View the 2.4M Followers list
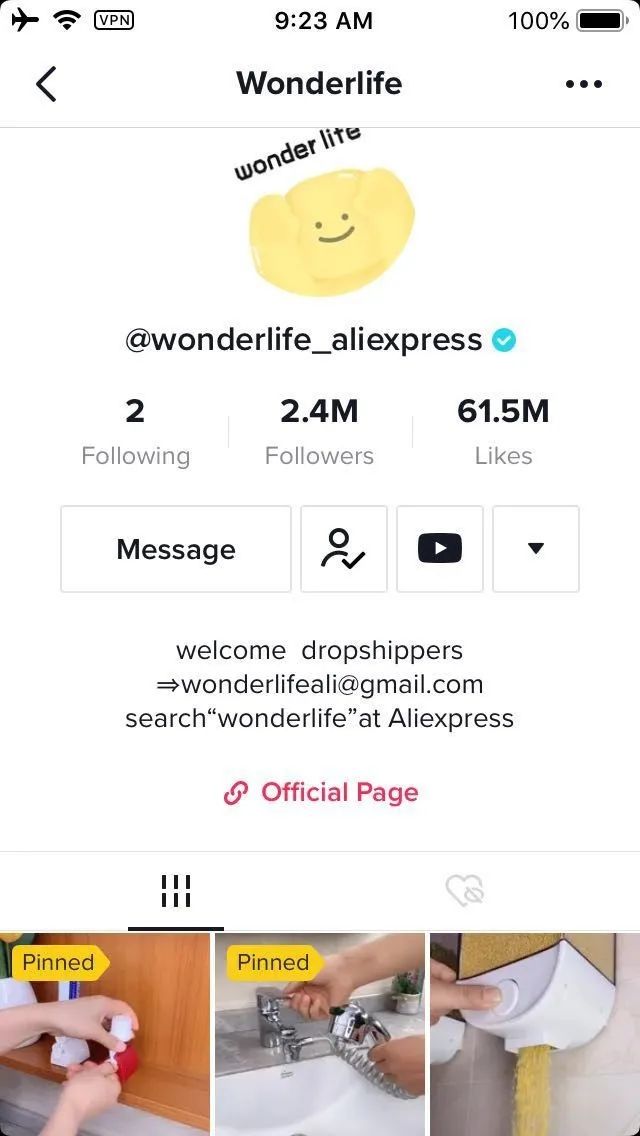The height and width of the screenshot is (1136, 640). coord(319,430)
